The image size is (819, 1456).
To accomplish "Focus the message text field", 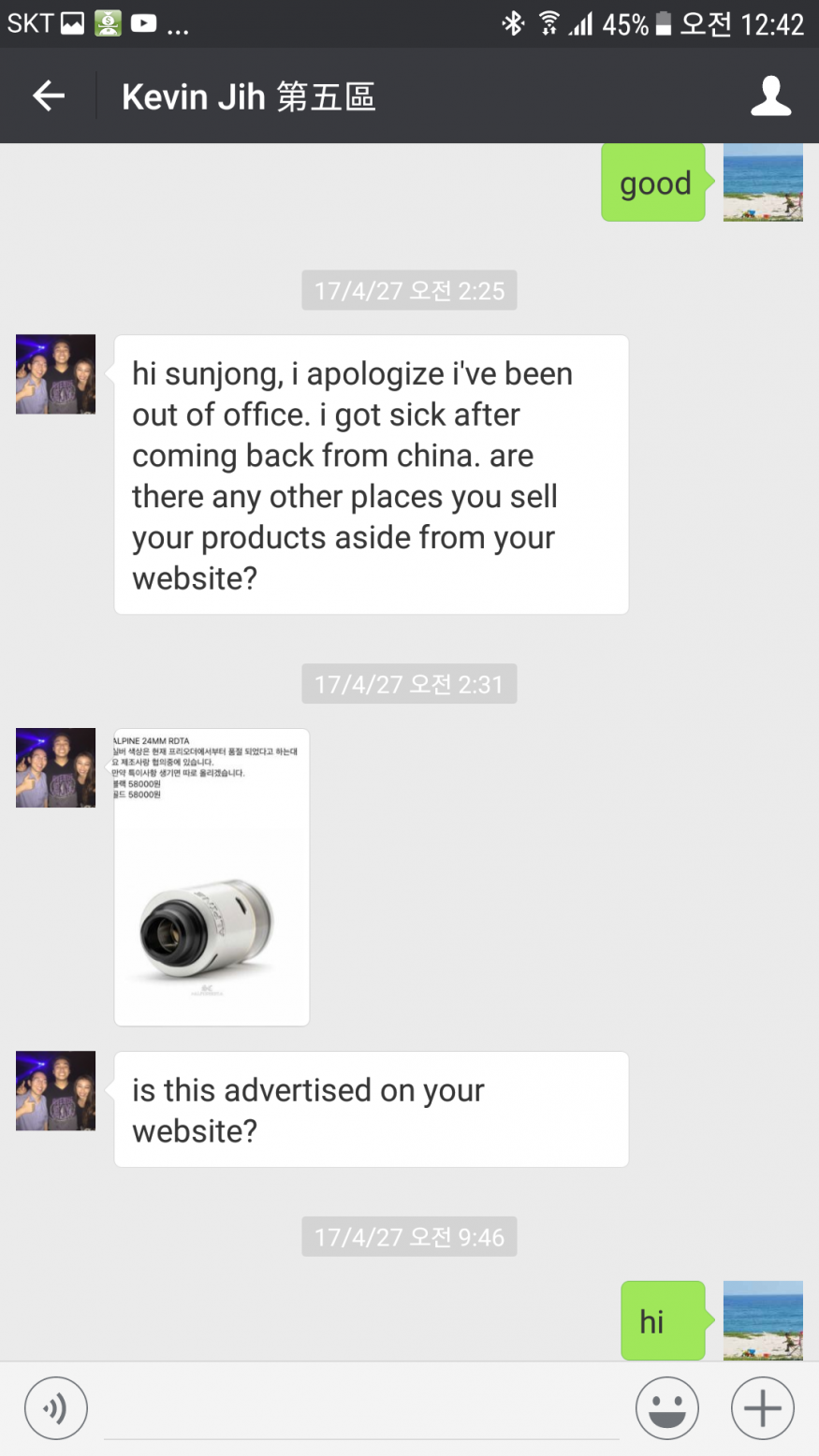I will pos(360,1409).
